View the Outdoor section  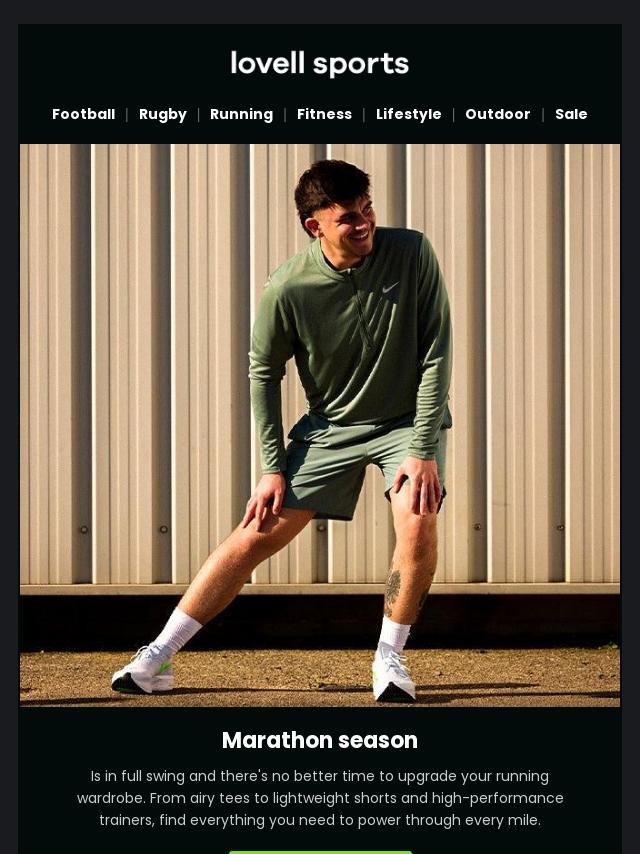[497, 114]
